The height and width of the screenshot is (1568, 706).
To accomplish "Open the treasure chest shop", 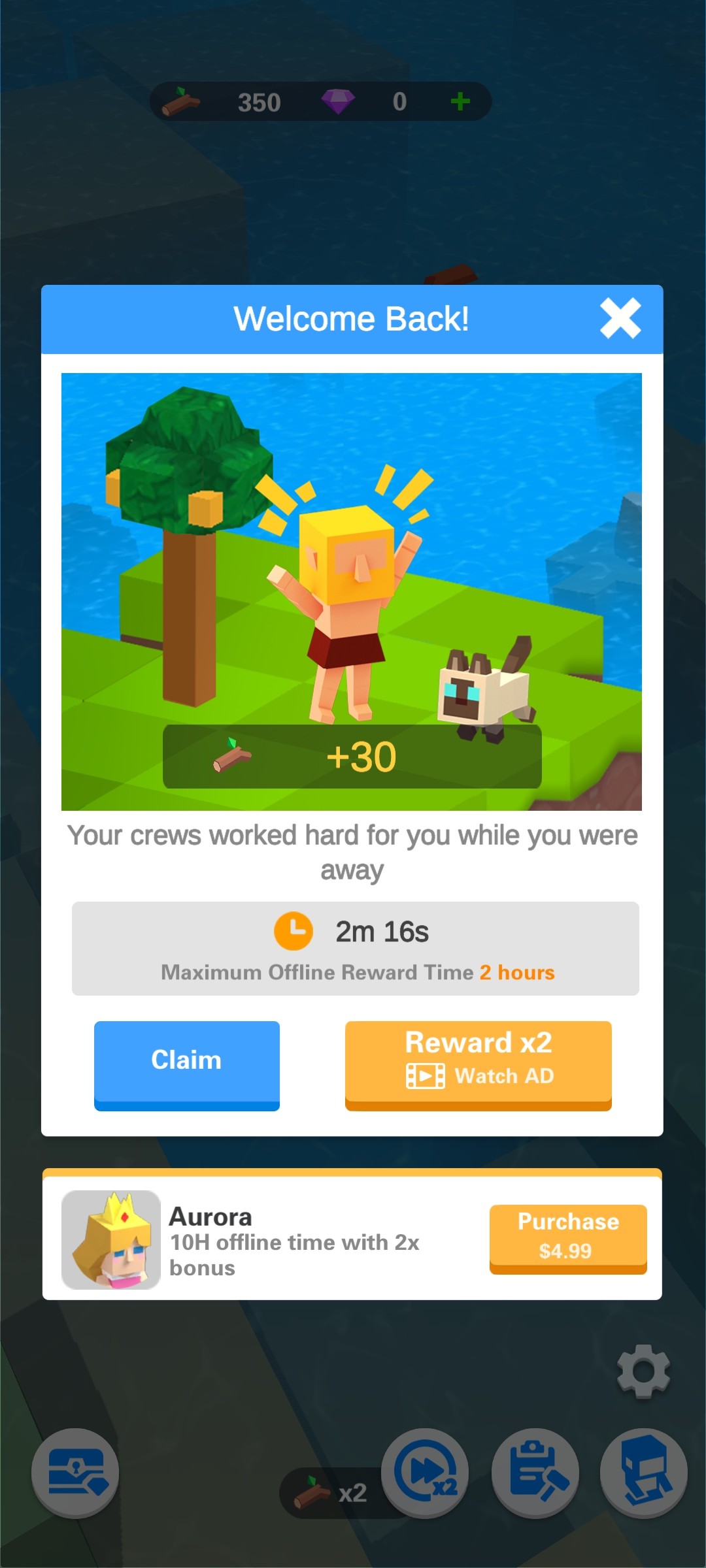I will tap(75, 1473).
